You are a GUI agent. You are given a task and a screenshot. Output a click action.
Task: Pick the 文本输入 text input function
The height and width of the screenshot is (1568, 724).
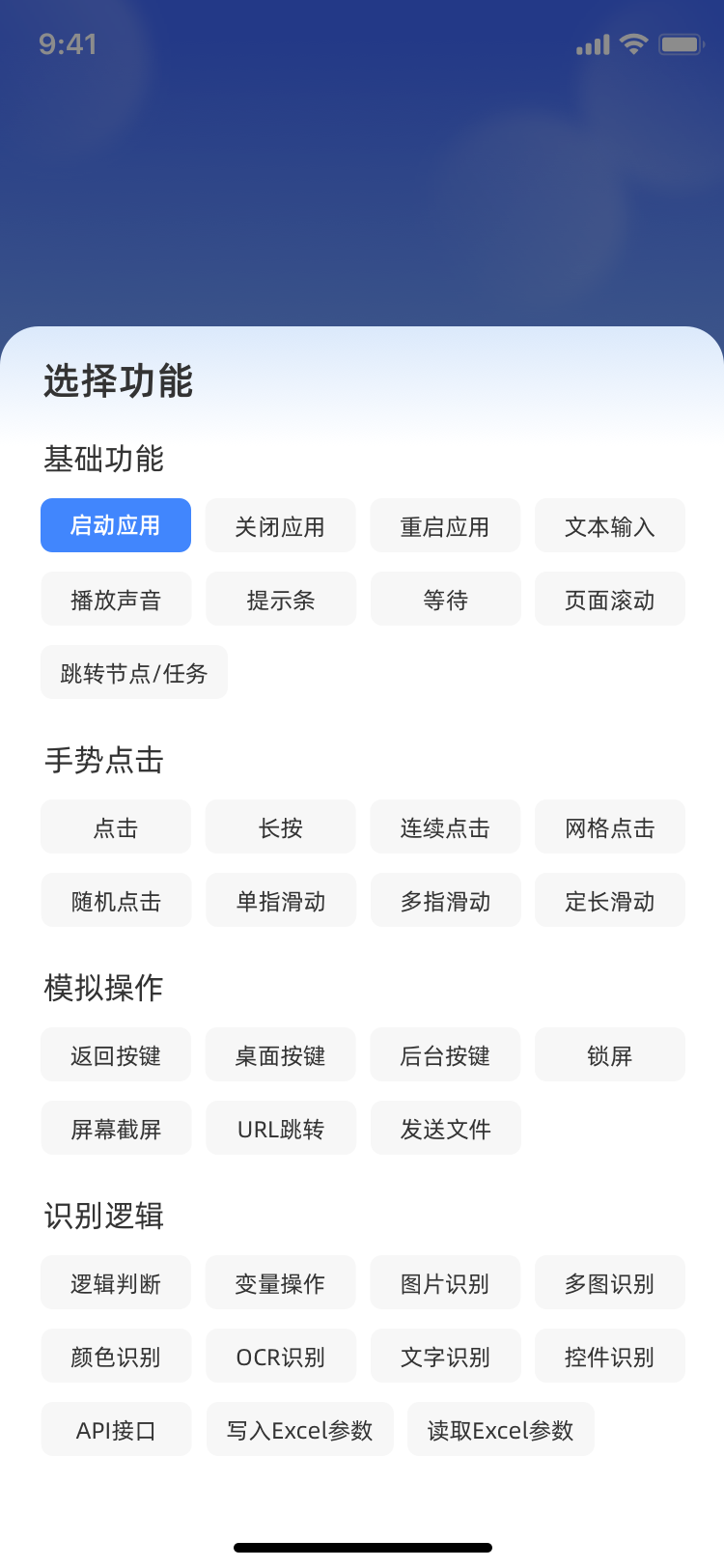(x=609, y=525)
